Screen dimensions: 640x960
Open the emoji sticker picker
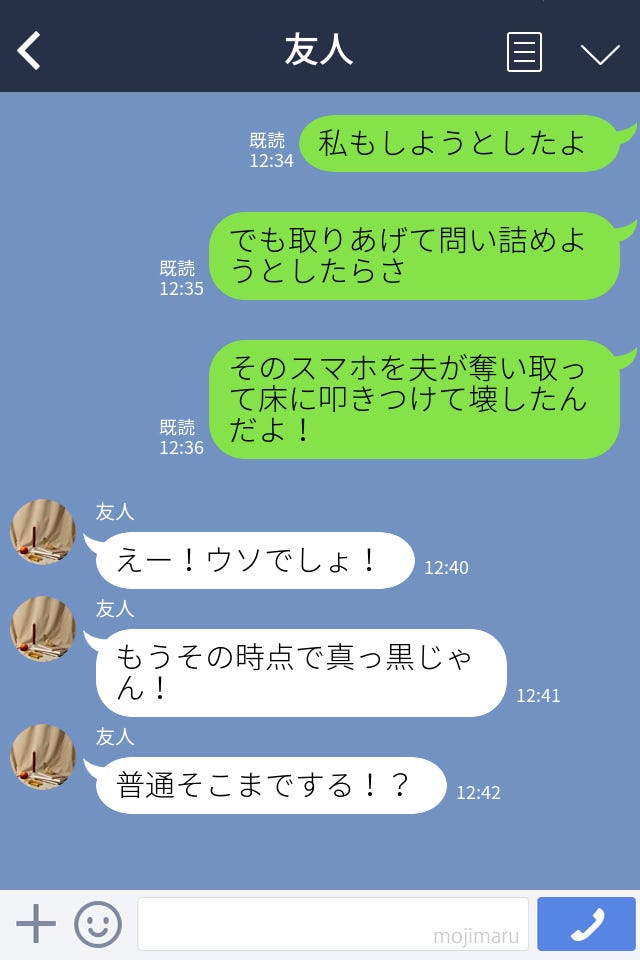coord(98,924)
